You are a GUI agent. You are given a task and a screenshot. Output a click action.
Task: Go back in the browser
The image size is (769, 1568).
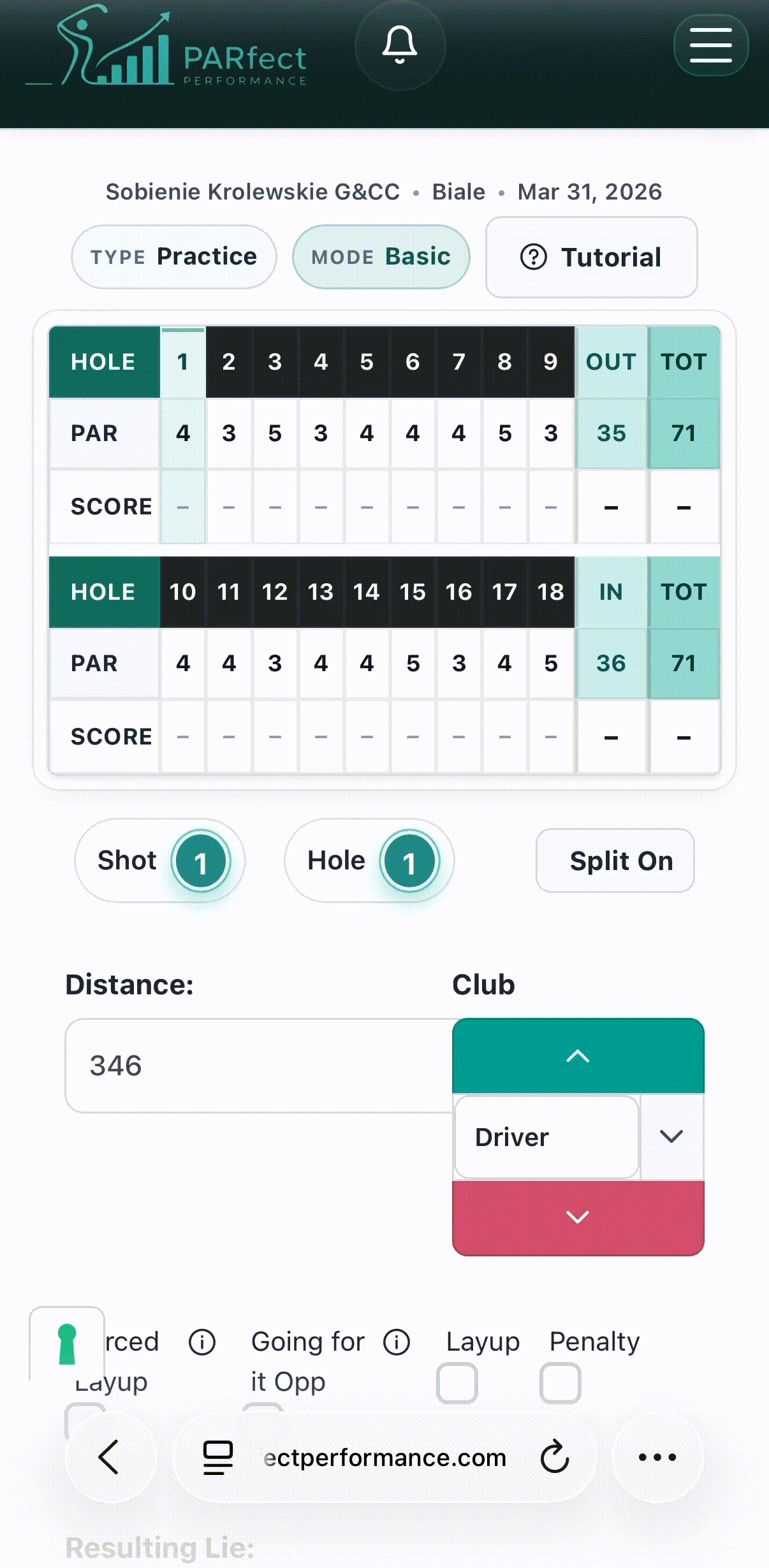(x=110, y=1457)
